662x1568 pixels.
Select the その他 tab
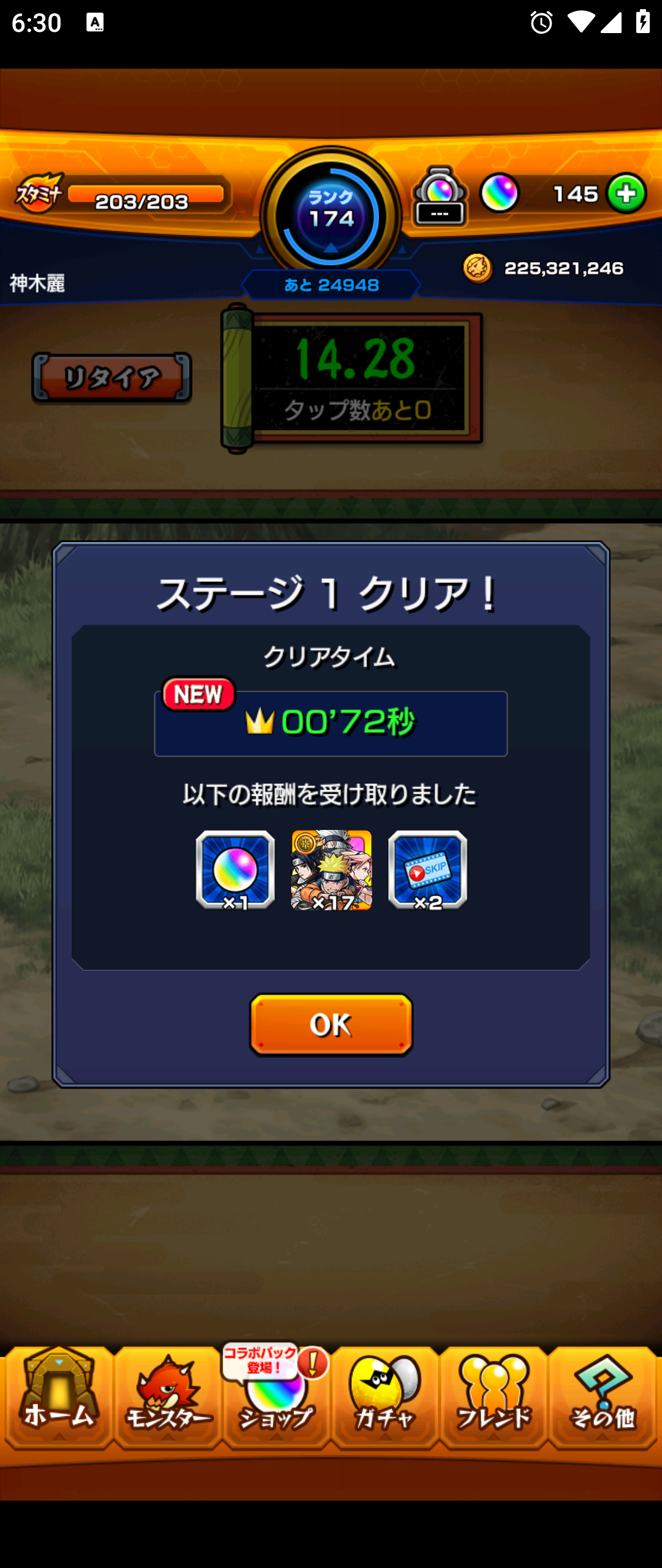pos(603,1399)
